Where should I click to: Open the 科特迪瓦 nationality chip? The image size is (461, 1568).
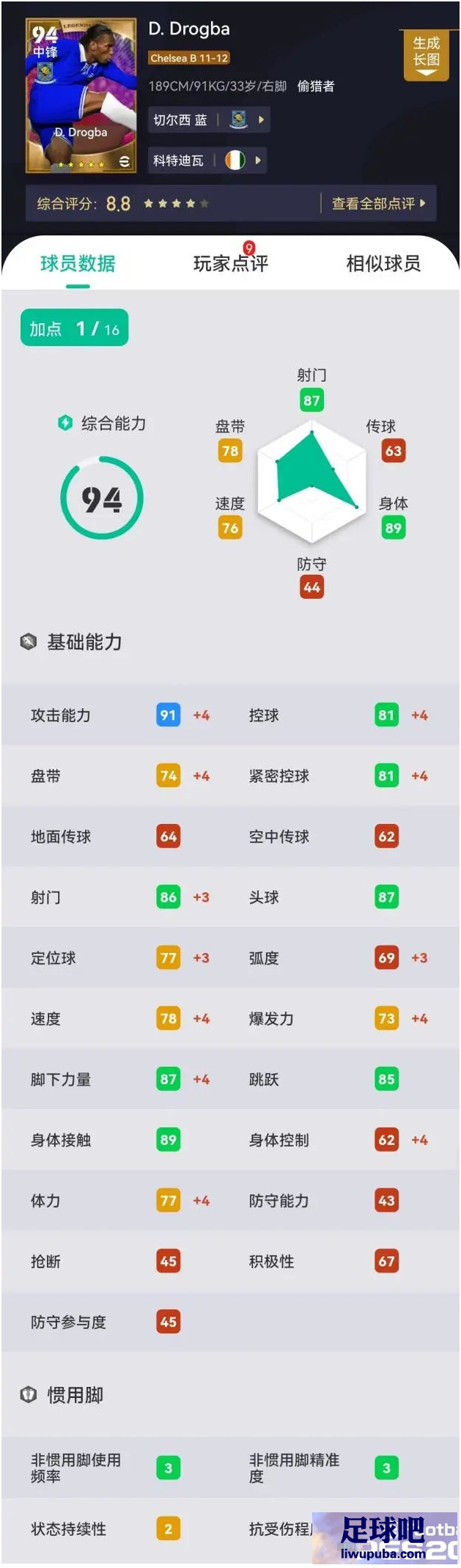207,161
